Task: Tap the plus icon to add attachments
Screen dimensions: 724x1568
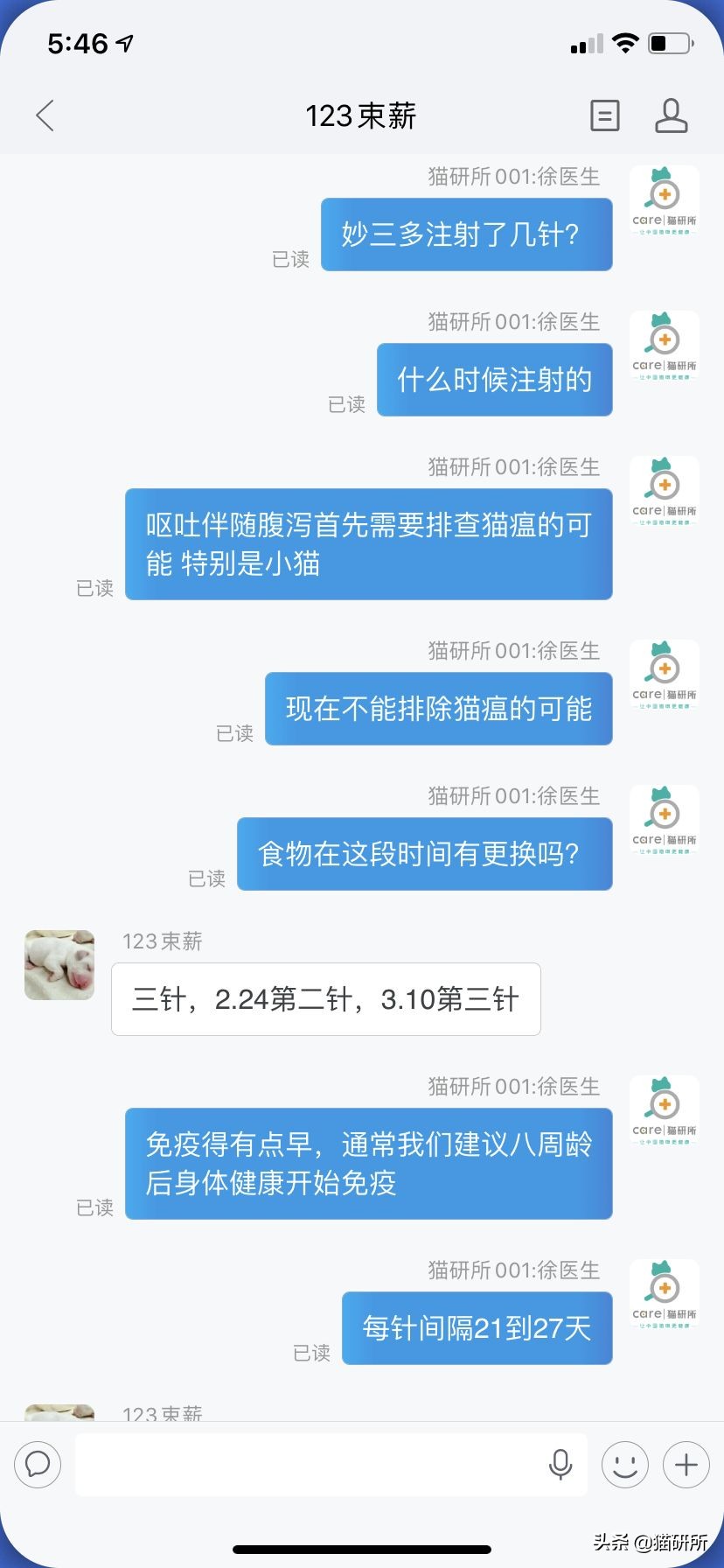Action: pos(686,1464)
